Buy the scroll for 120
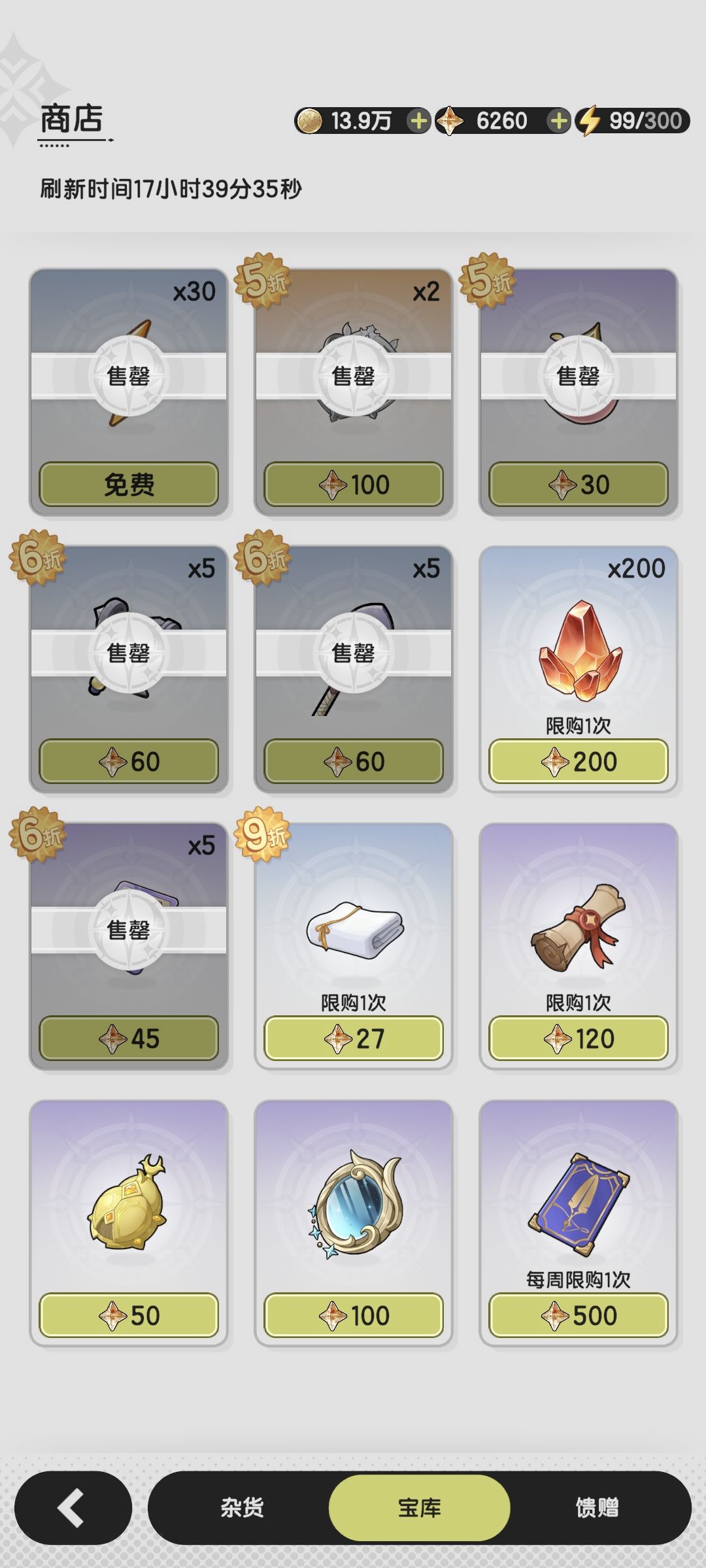The height and width of the screenshot is (1568, 706). point(579,1037)
